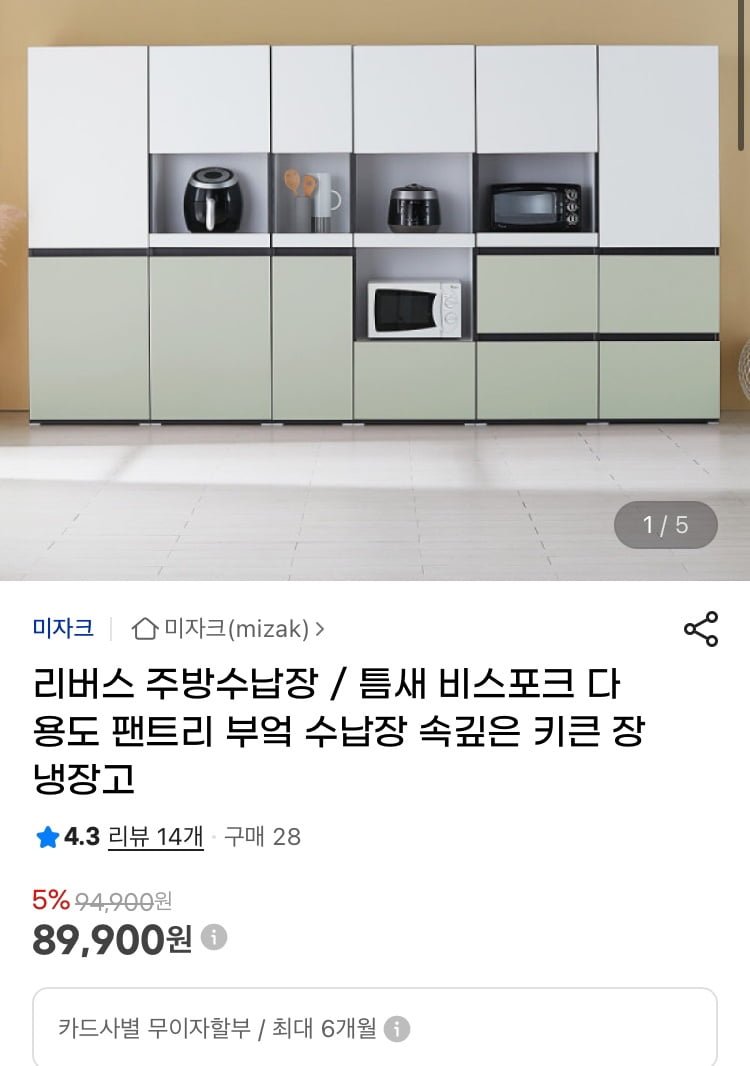Open the 미자크 brand link
This screenshot has height=1066, width=750.
coord(63,628)
